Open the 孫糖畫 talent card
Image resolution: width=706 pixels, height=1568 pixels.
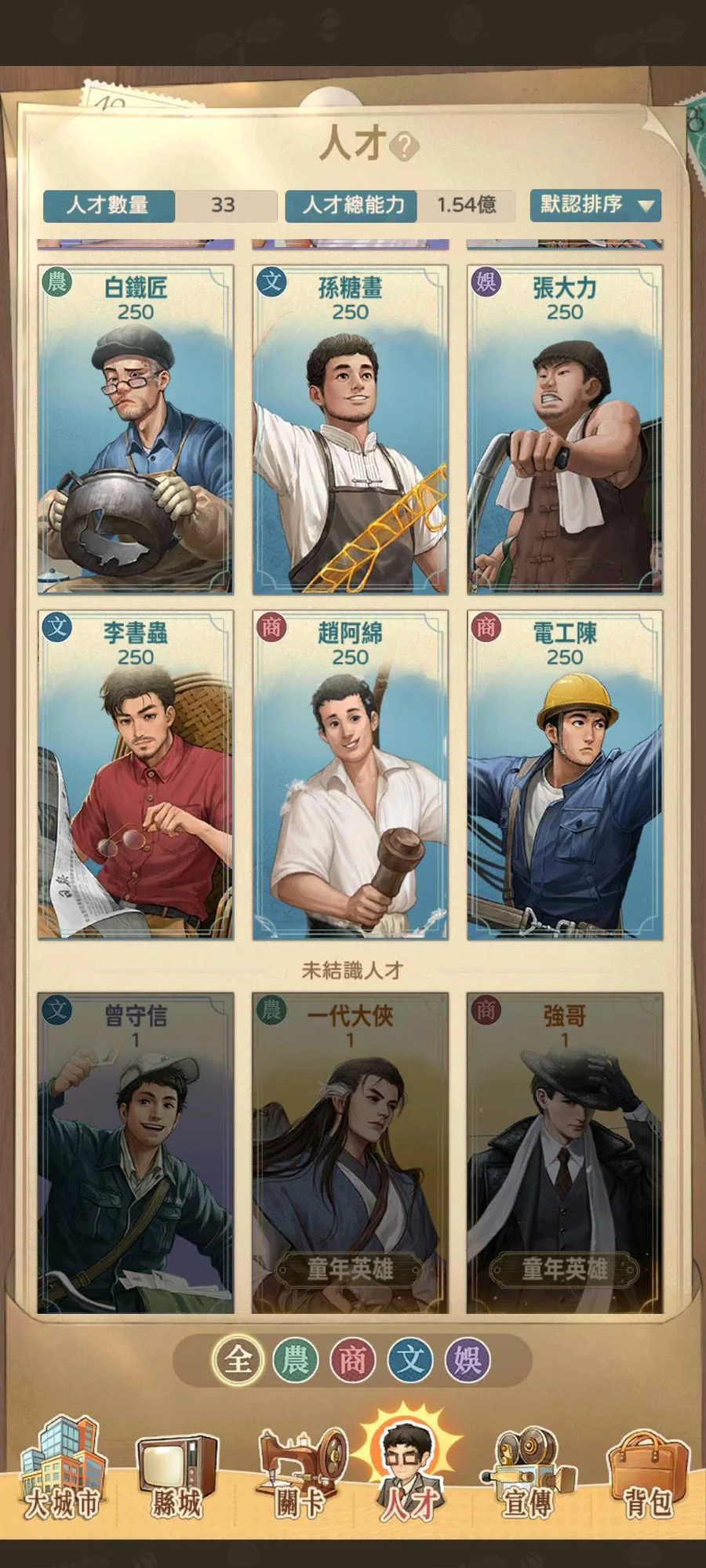pyautogui.click(x=350, y=429)
